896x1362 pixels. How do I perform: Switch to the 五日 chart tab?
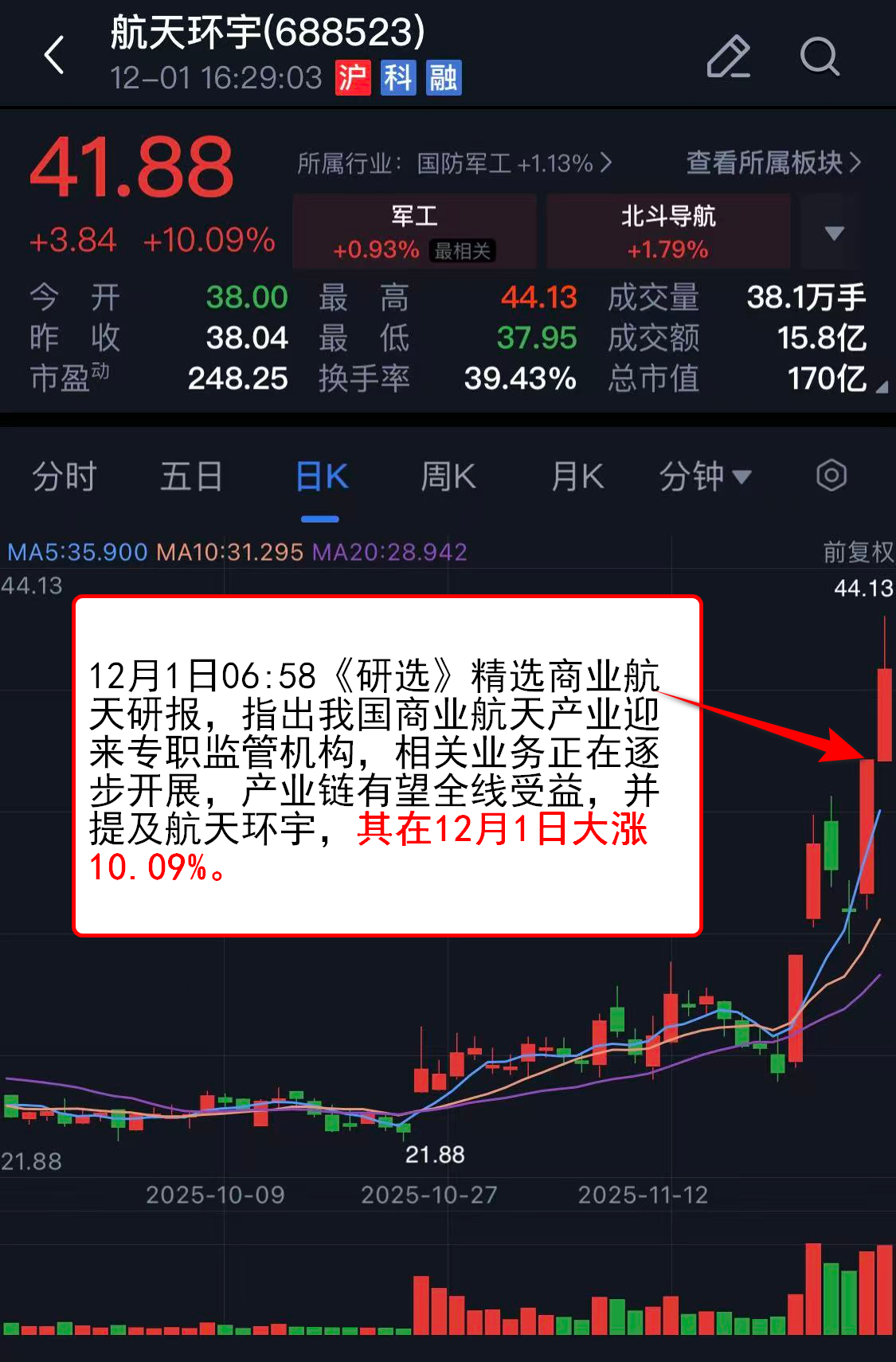(191, 477)
